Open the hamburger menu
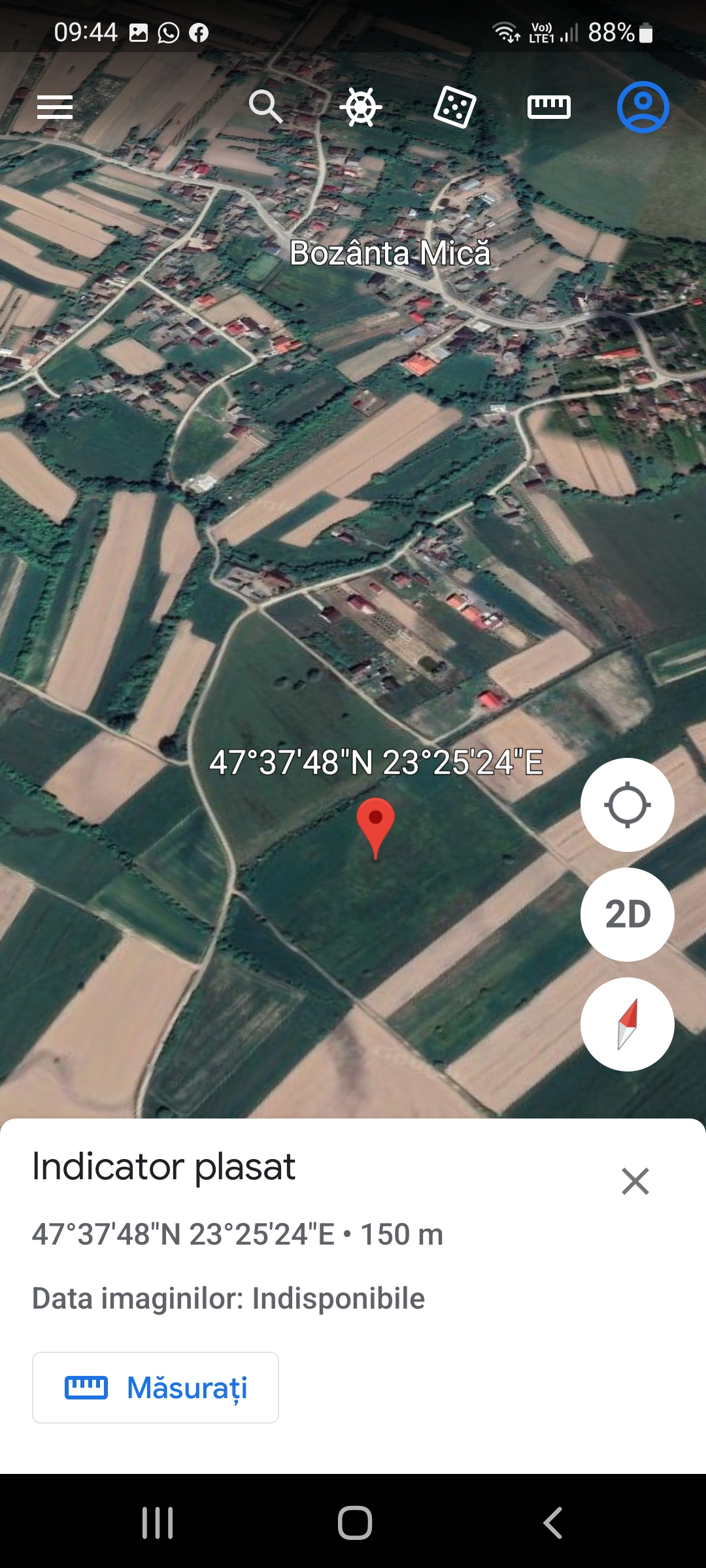Screen dimensions: 706x1568 tap(55, 107)
